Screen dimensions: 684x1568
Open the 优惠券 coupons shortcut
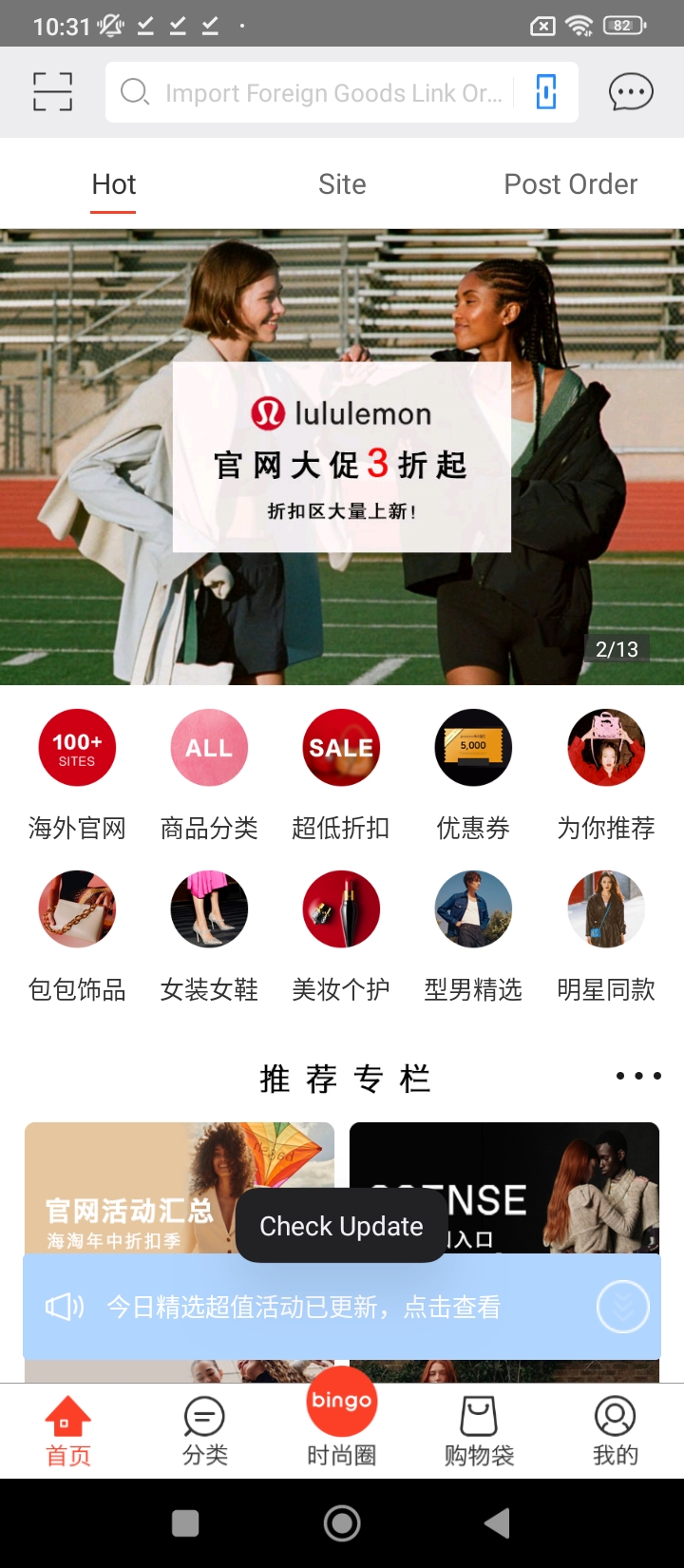tap(473, 748)
